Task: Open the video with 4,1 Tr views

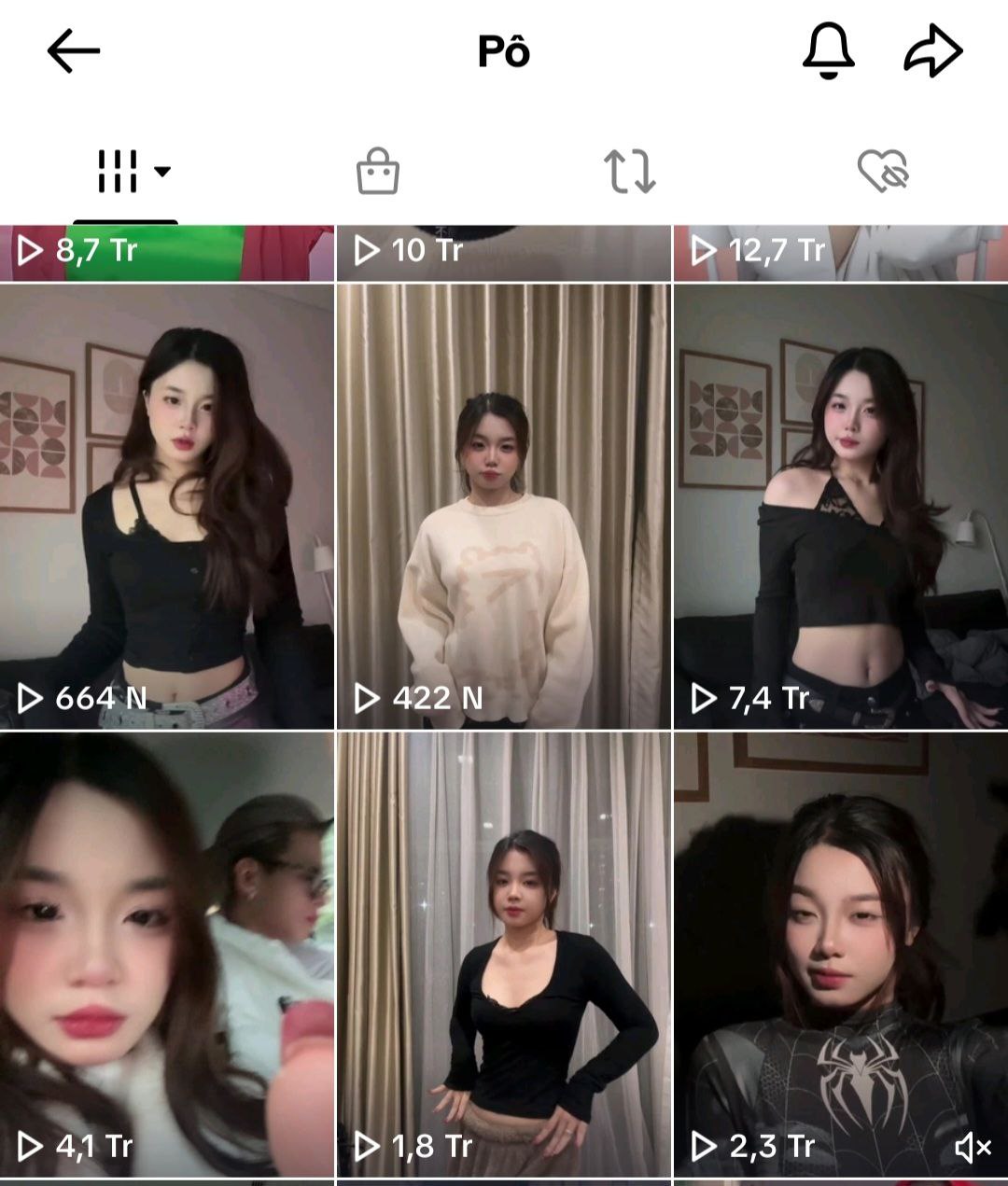Action: [x=166, y=954]
